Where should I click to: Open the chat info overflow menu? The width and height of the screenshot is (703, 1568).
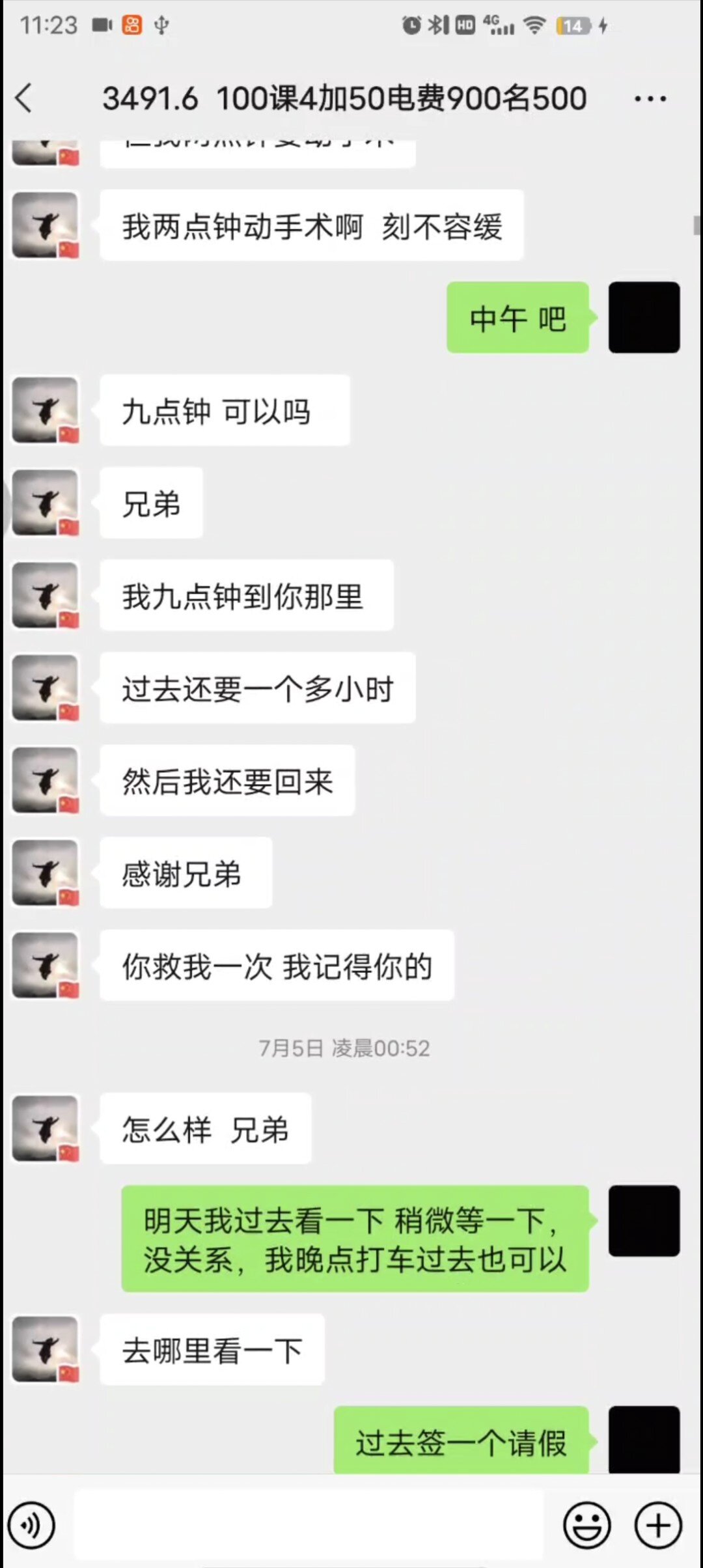[650, 99]
